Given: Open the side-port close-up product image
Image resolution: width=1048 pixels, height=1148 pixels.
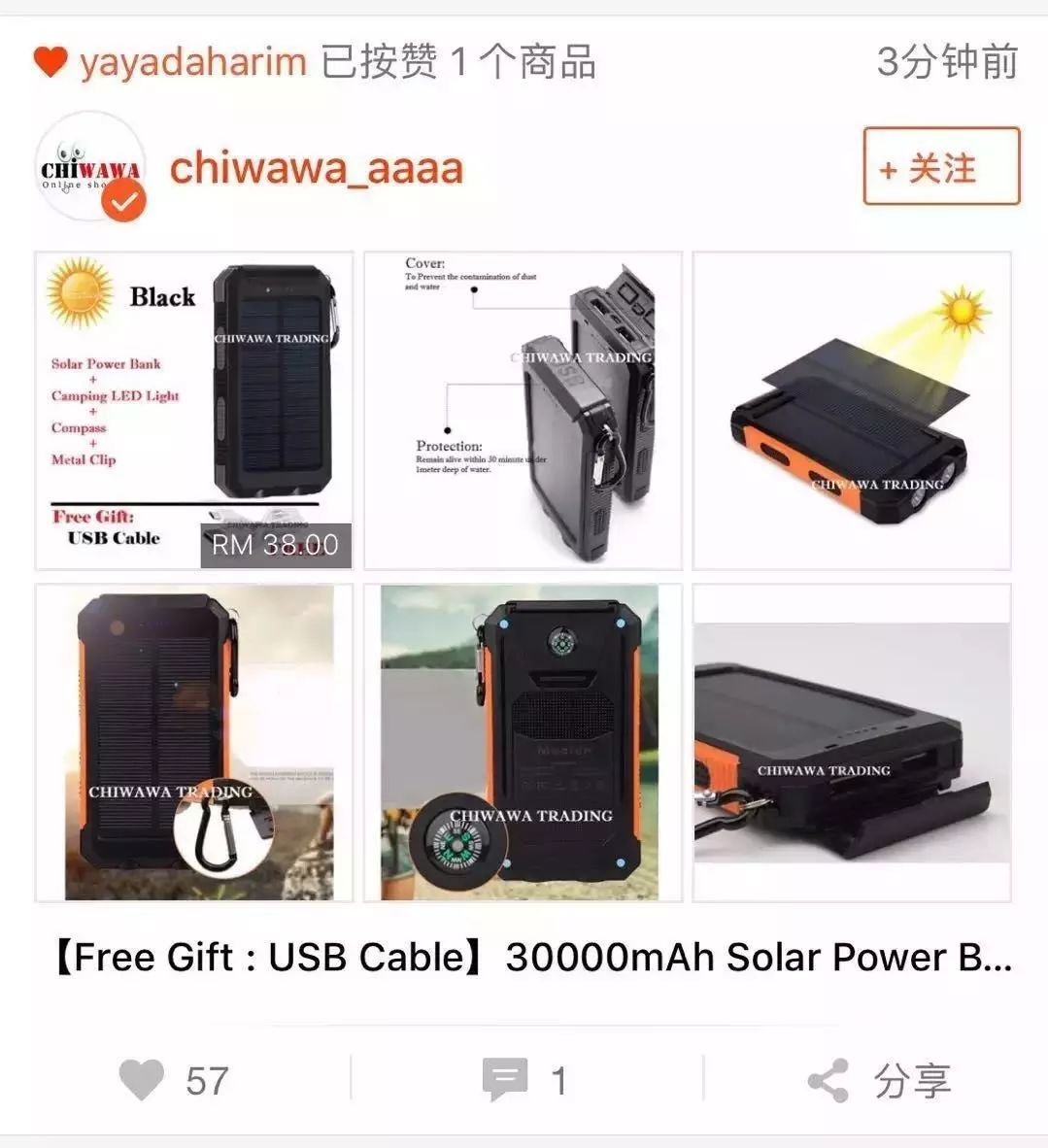Looking at the screenshot, I should [x=852, y=743].
